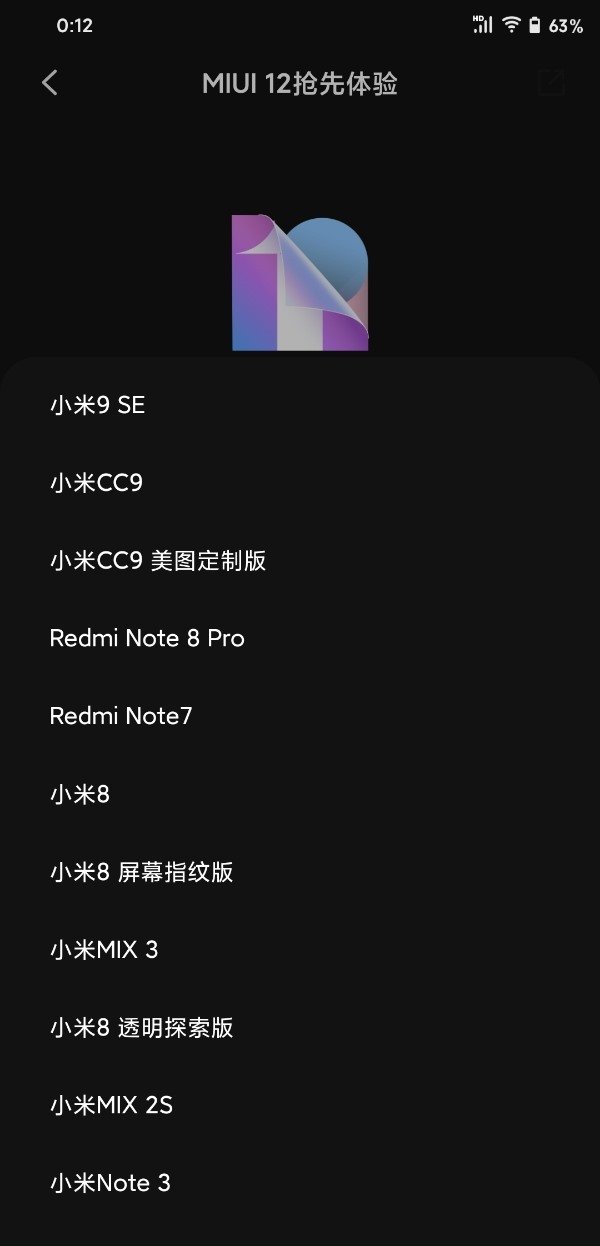Choose 小米Note 3 device
This screenshot has width=600, height=1246.
click(110, 1184)
